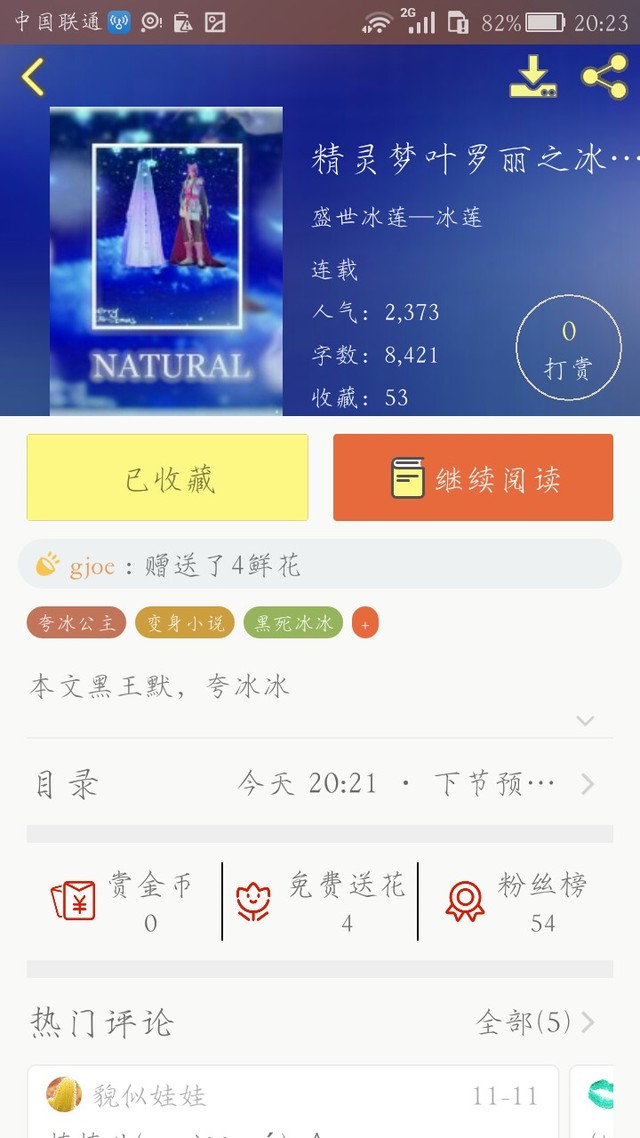640x1138 pixels.
Task: Open the comment by 貌似娃娃
Action: (x=290, y=1100)
